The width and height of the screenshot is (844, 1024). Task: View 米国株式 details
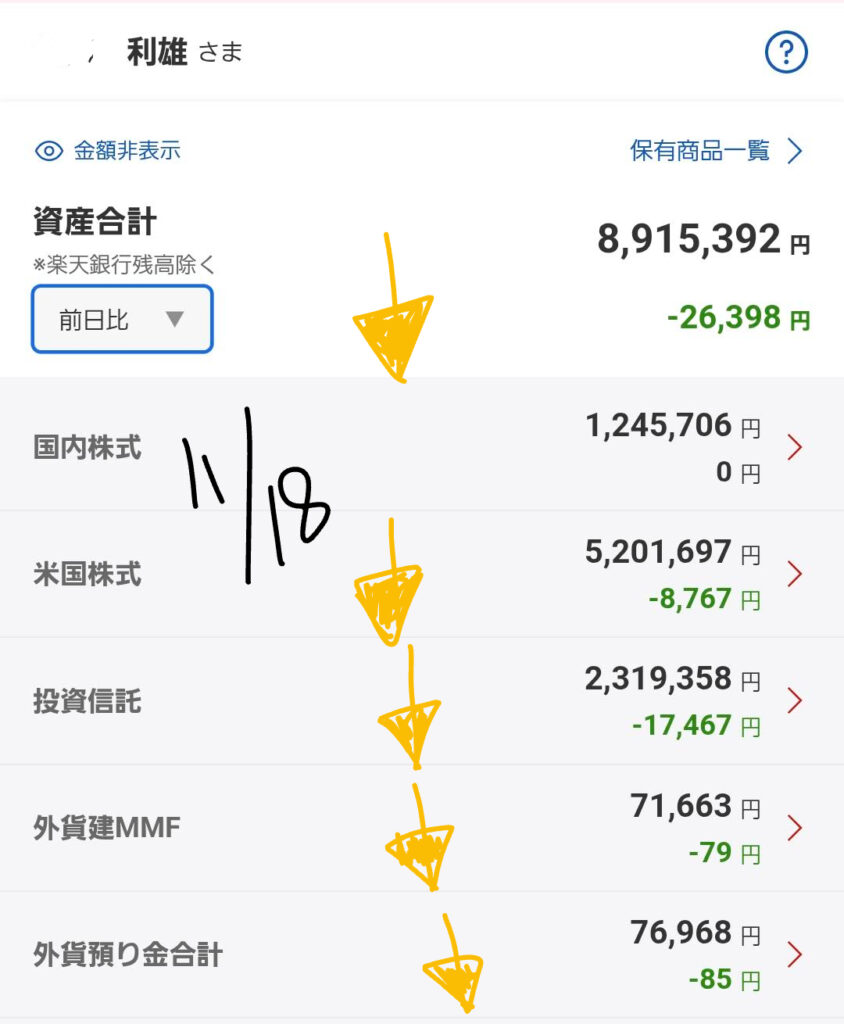(420, 574)
